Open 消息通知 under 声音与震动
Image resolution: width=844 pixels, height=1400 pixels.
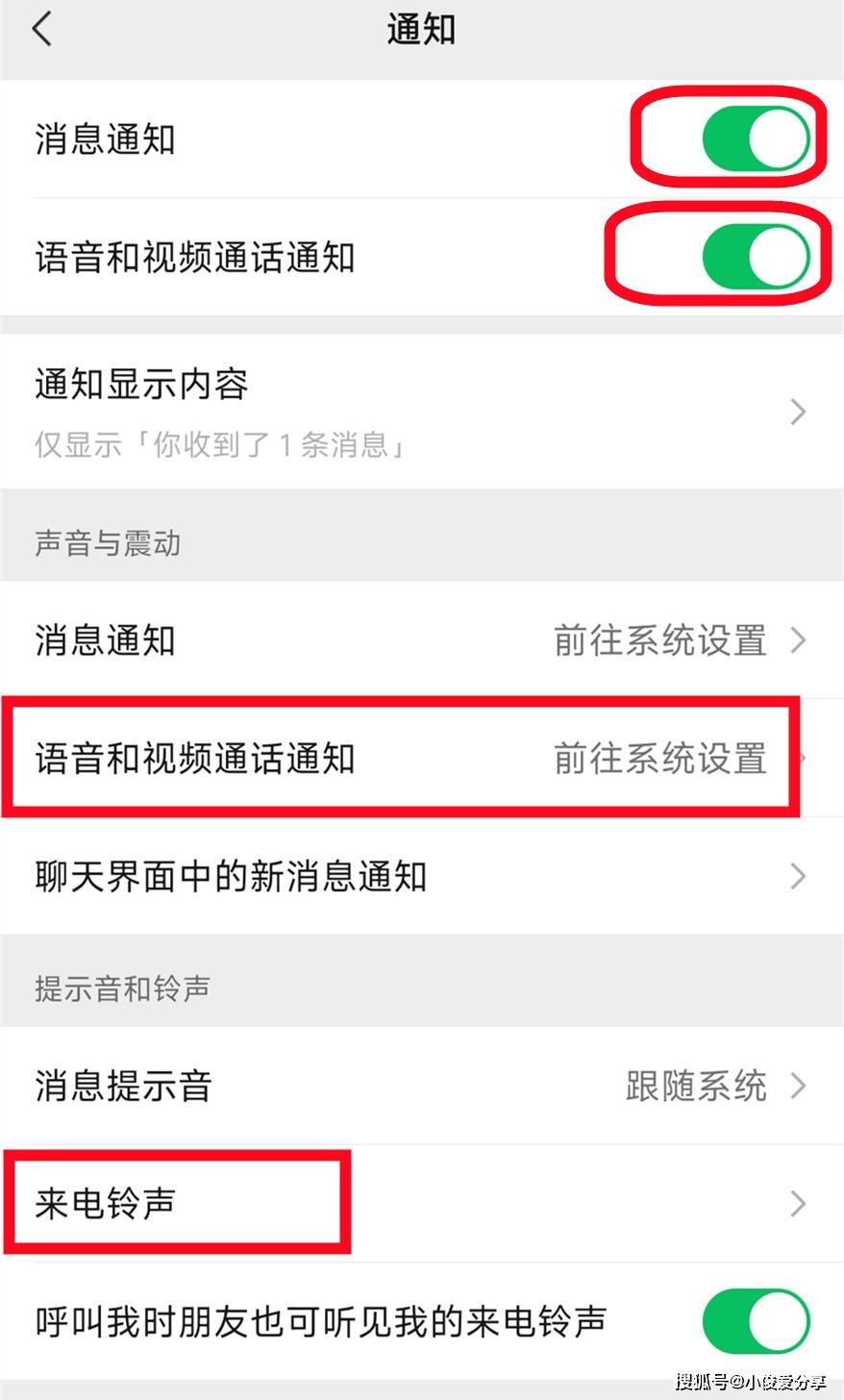pyautogui.click(x=421, y=640)
